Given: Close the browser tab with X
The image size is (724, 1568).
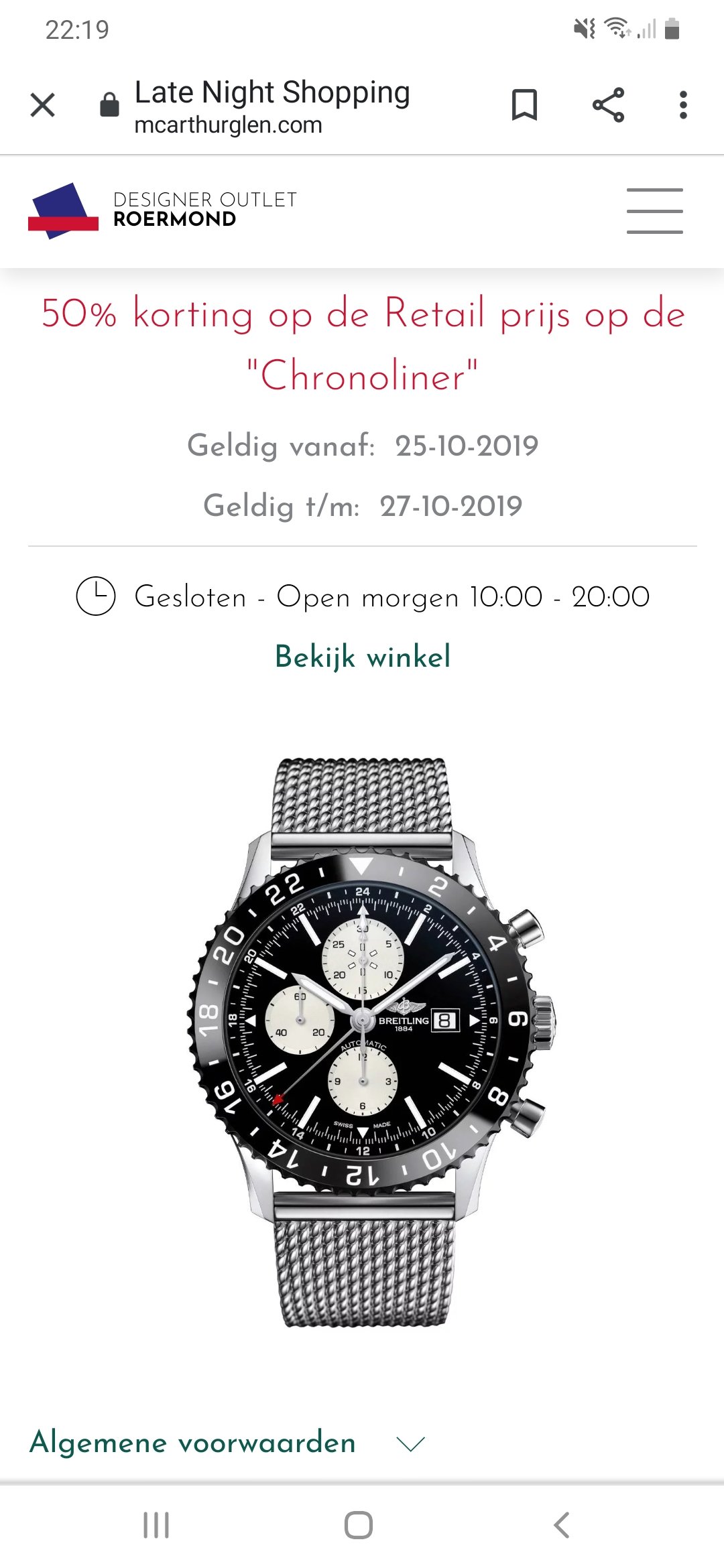Looking at the screenshot, I should tap(43, 105).
